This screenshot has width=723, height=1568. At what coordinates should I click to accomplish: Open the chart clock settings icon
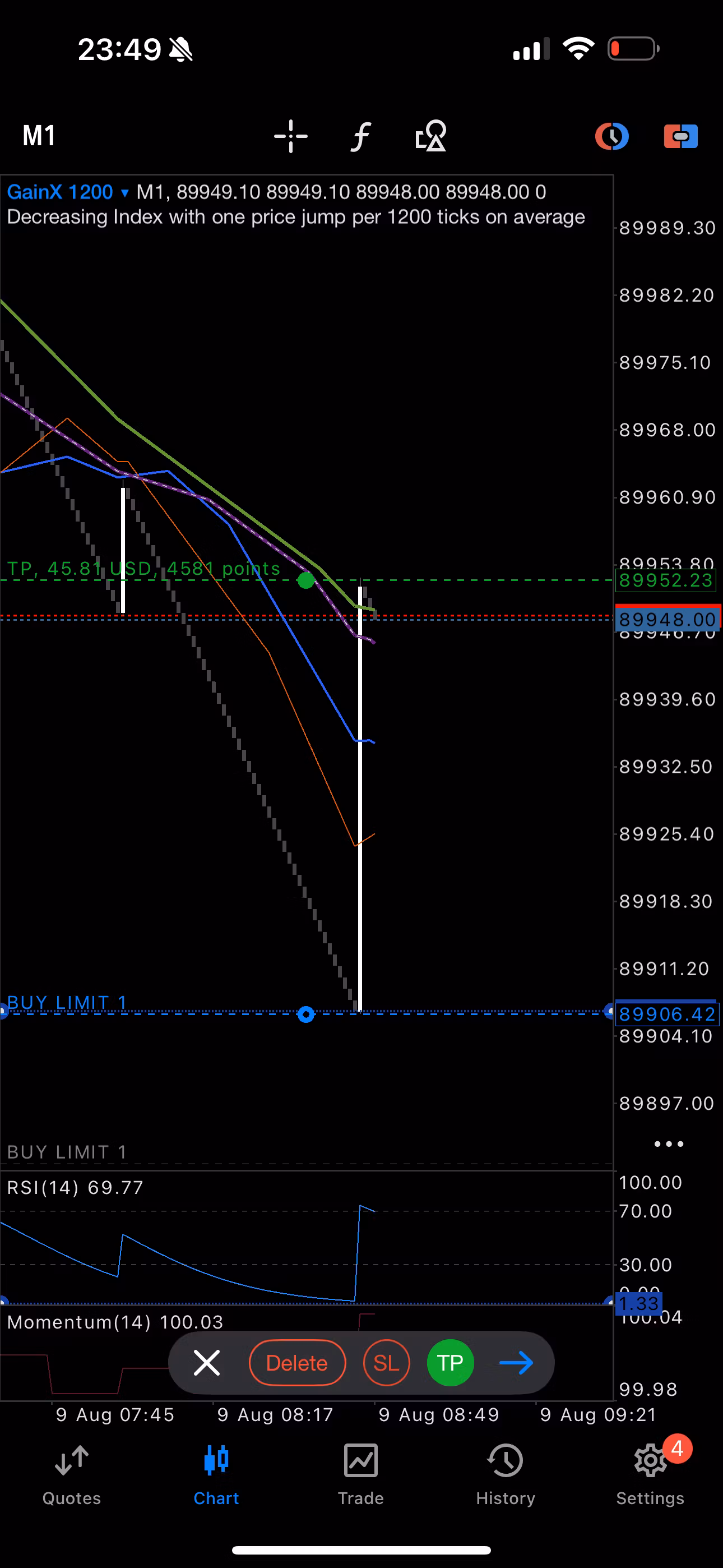click(x=611, y=136)
